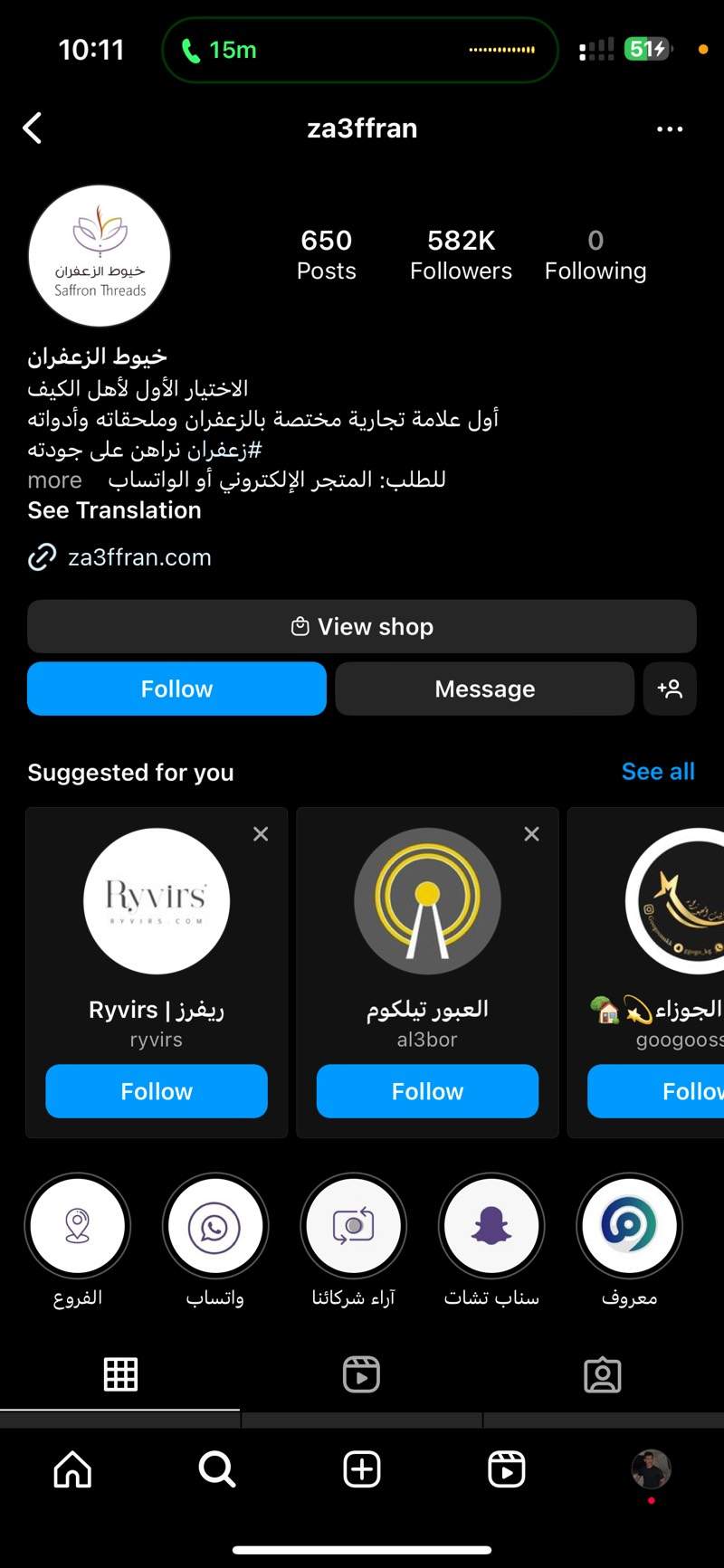See all suggested accounts
The width and height of the screenshot is (724, 1568).
pos(658,772)
